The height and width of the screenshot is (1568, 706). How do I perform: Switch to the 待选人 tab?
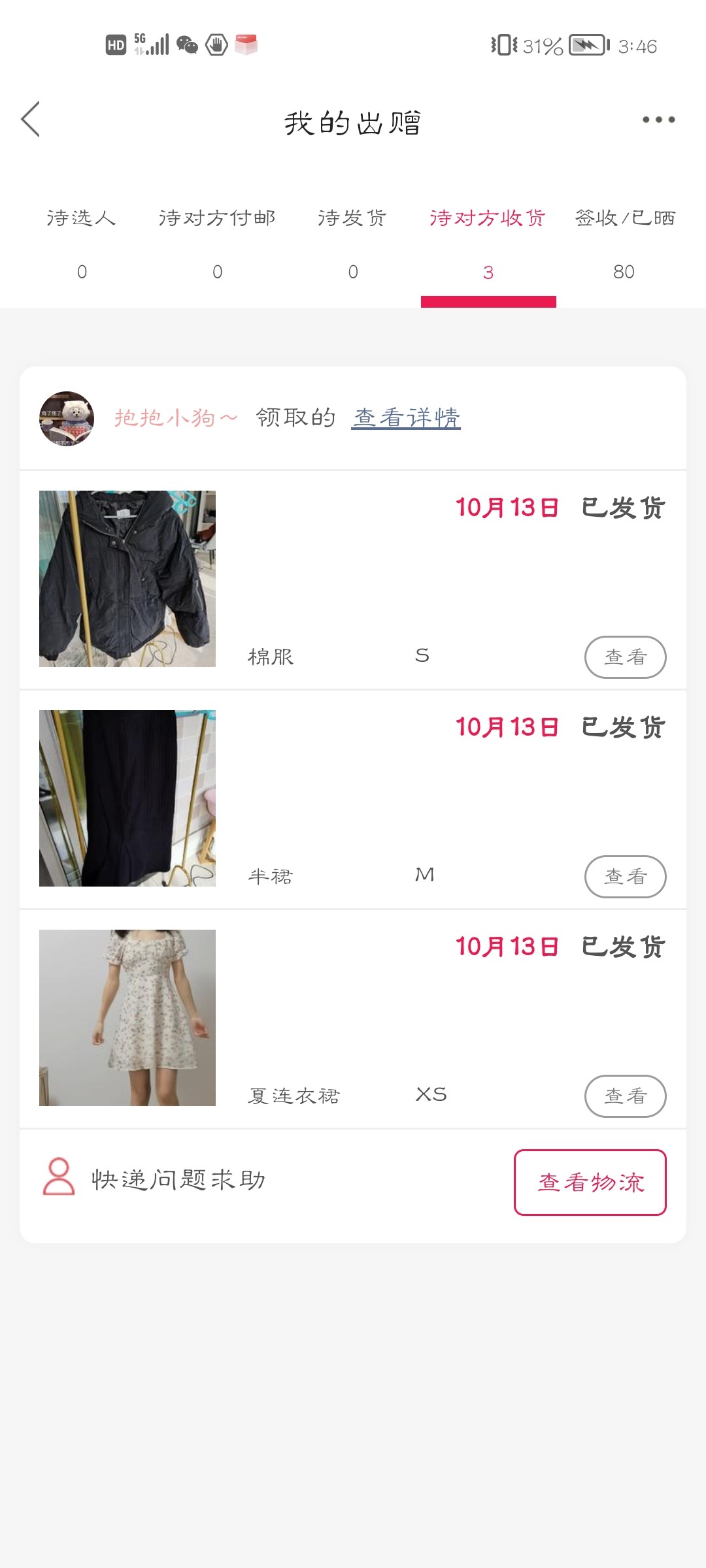pyautogui.click(x=82, y=242)
